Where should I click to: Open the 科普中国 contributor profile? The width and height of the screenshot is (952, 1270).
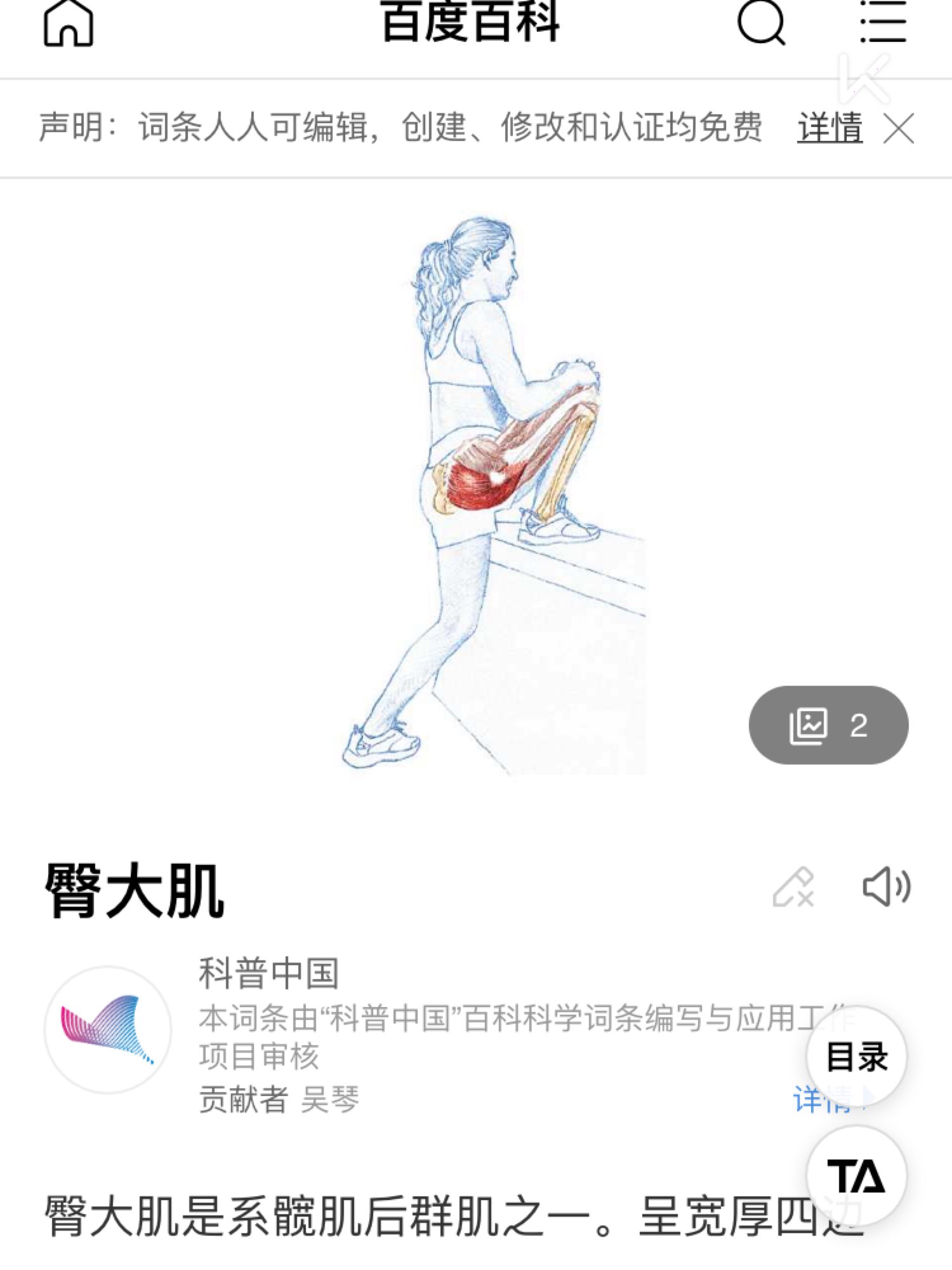point(108,1029)
